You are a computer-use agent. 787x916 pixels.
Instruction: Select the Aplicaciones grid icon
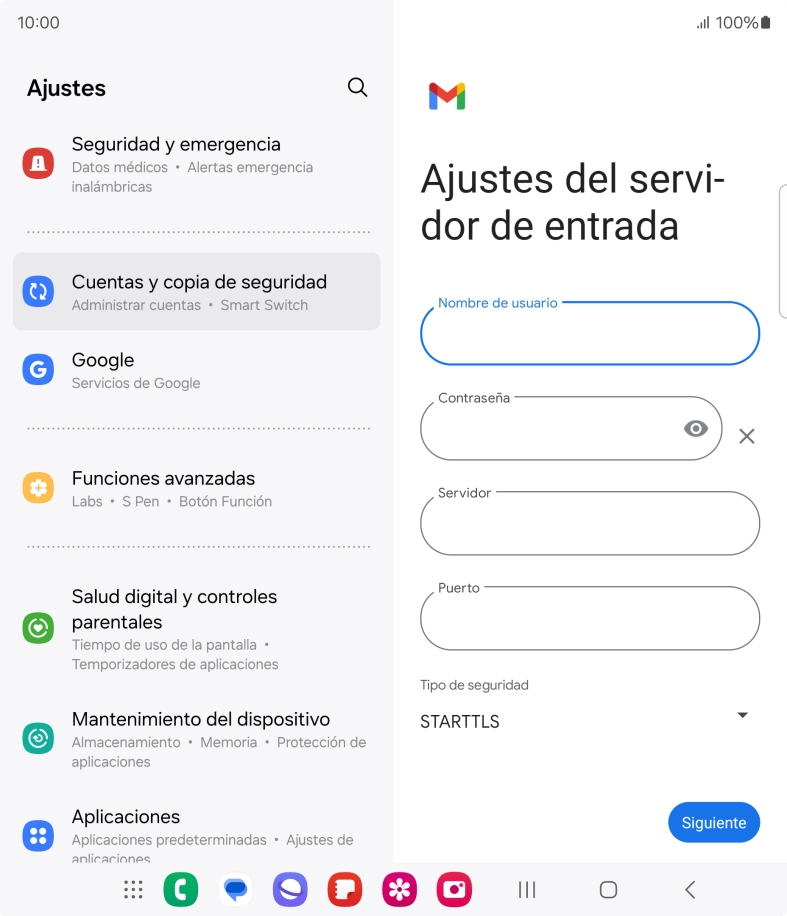click(37, 835)
